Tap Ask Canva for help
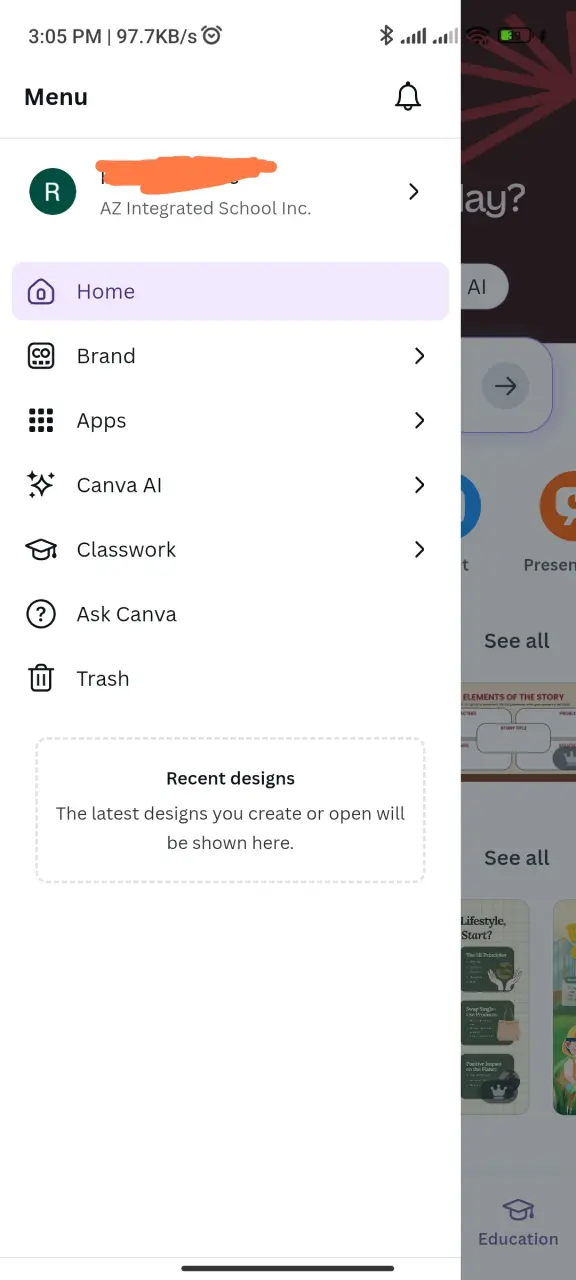 click(x=230, y=614)
